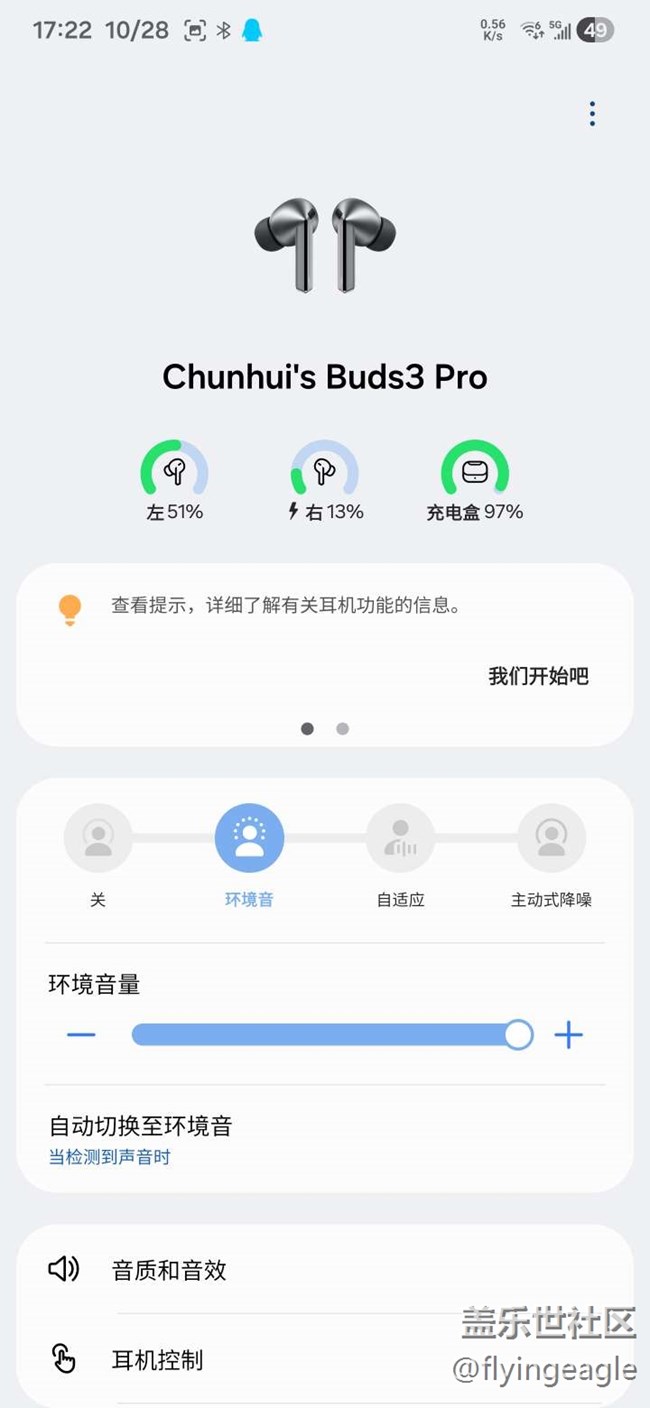This screenshot has width=650, height=1408.
Task: Enable 主动式降噪 active noise cancelling
Action: point(551,838)
